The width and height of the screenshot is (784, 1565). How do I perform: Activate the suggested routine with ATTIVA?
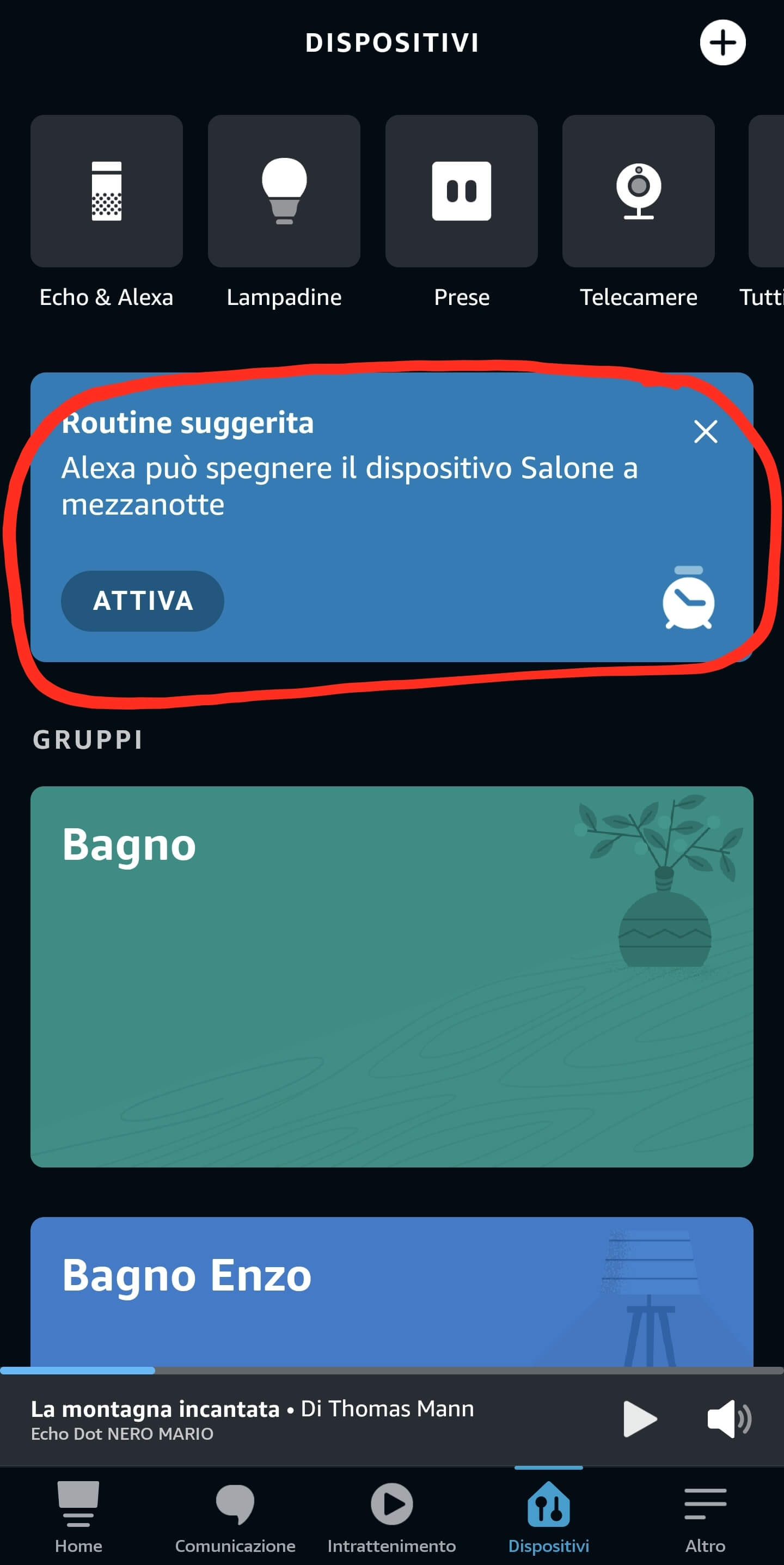tap(142, 601)
